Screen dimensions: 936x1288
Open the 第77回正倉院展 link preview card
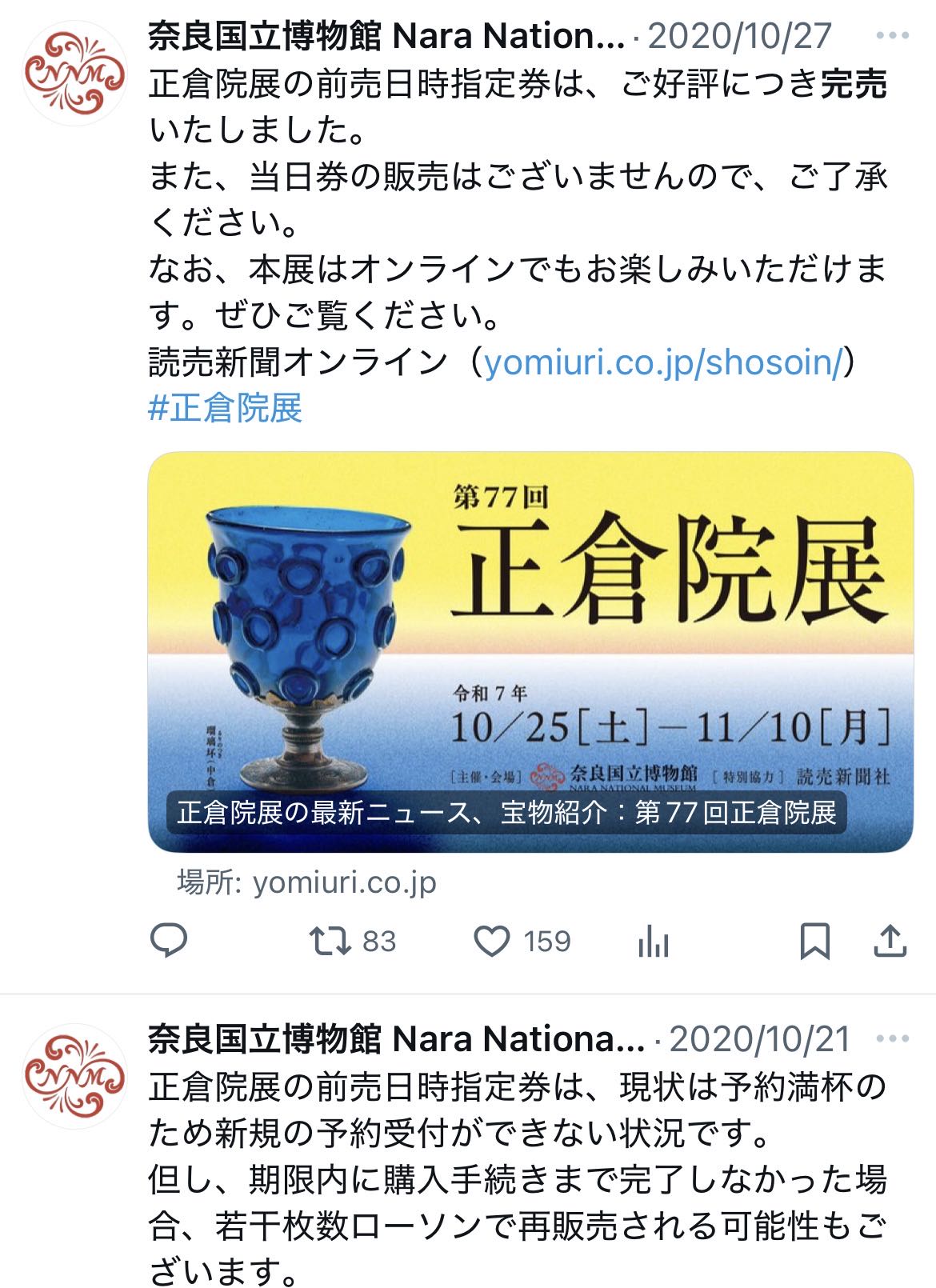point(530,652)
